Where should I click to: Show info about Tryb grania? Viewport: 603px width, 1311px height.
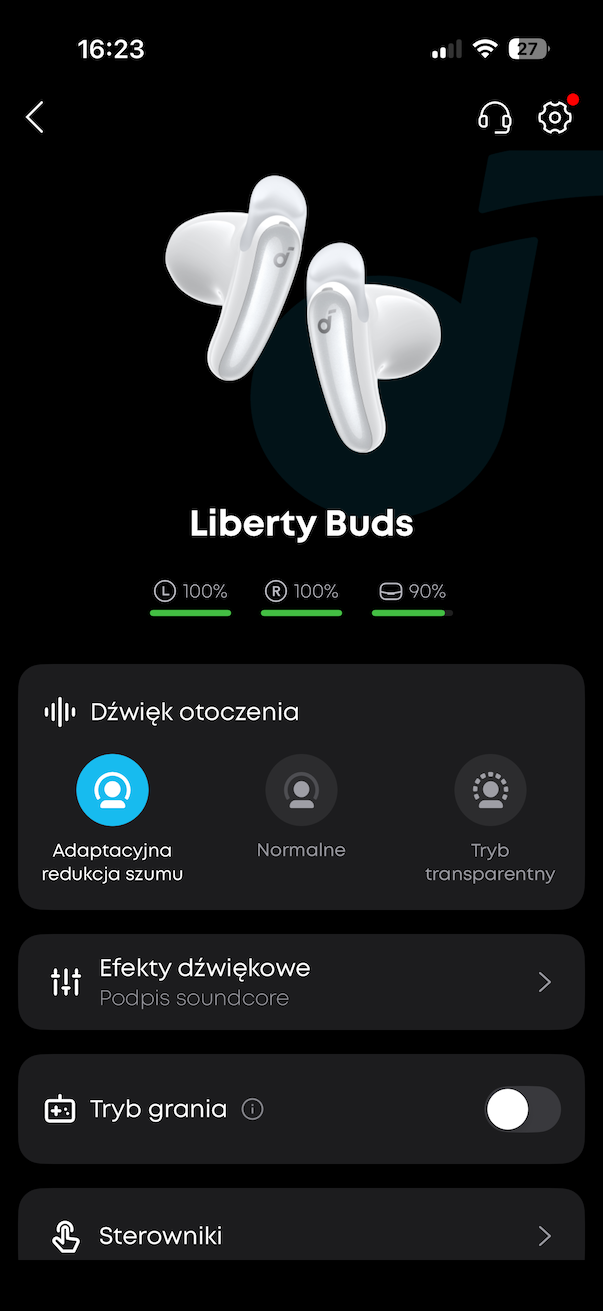pyautogui.click(x=253, y=1109)
